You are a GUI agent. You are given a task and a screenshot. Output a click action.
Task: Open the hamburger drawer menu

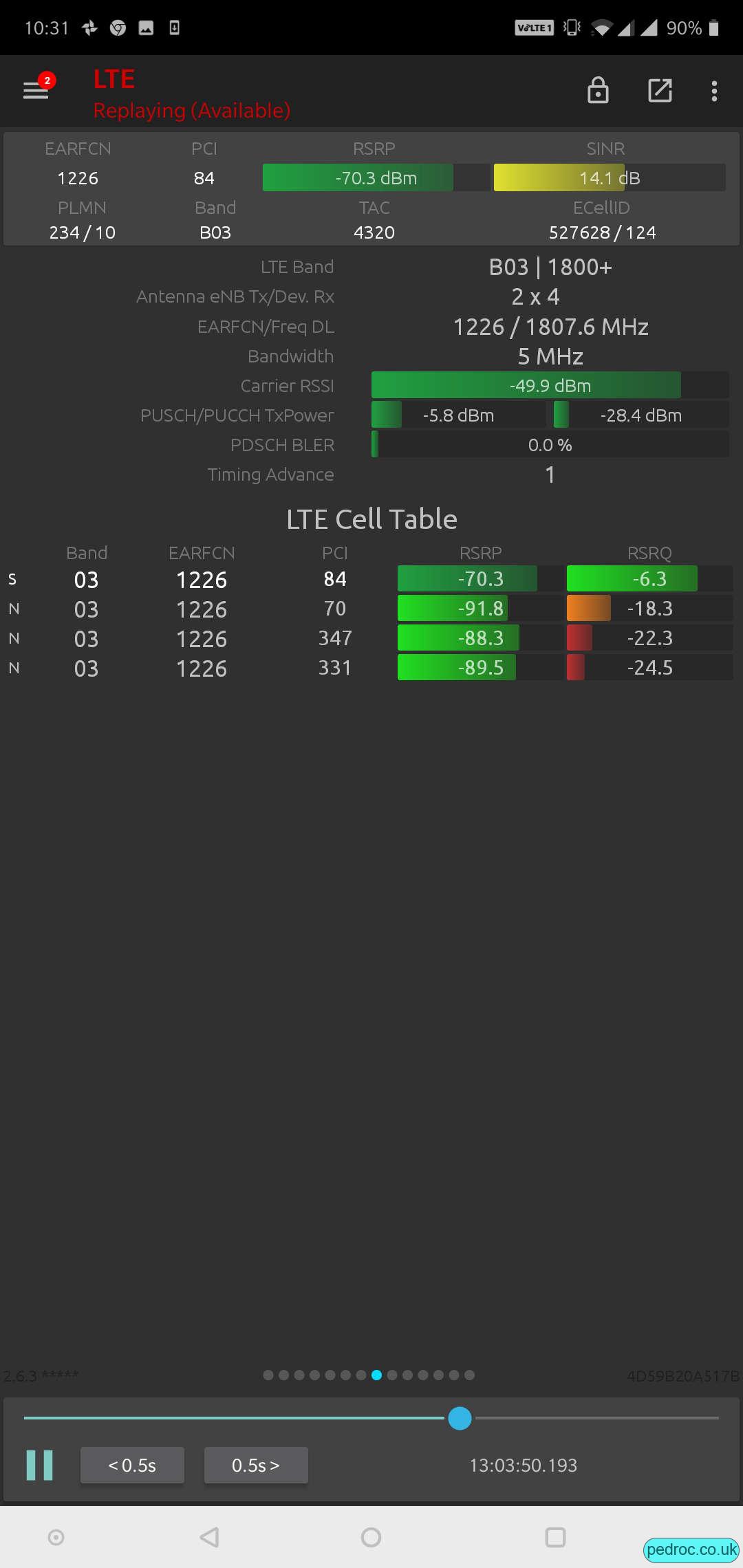pyautogui.click(x=36, y=90)
